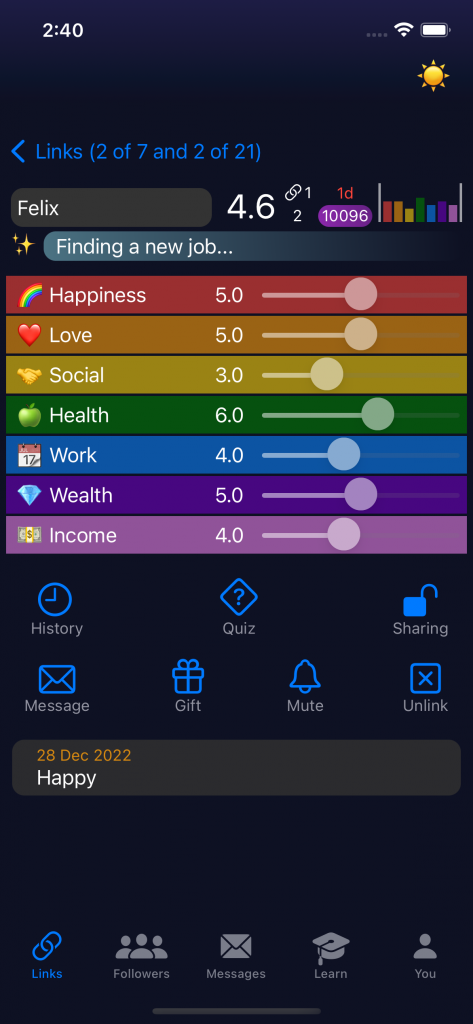Switch to the Messages tab
The height and width of the screenshot is (1024, 473).
pyautogui.click(x=236, y=957)
